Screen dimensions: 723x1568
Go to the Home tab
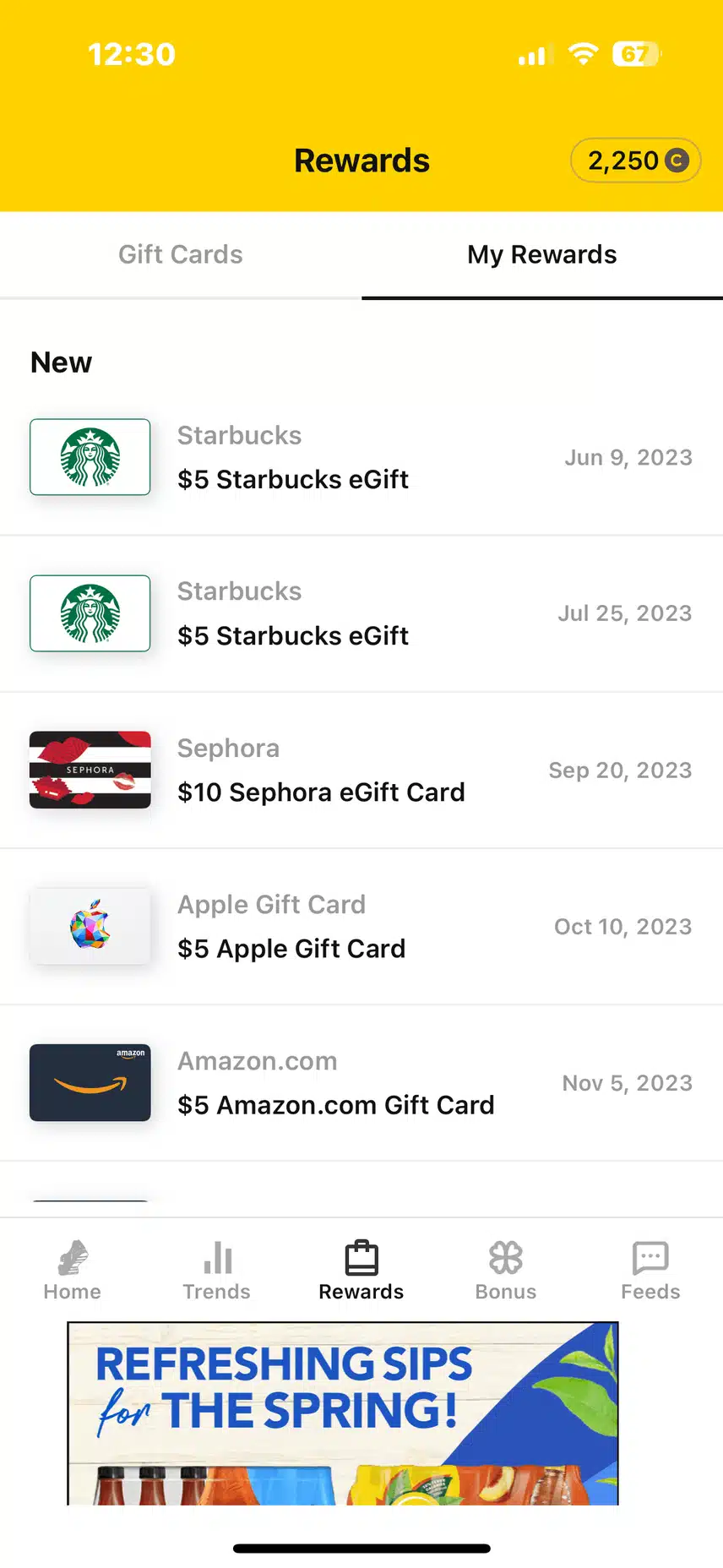point(73,1271)
